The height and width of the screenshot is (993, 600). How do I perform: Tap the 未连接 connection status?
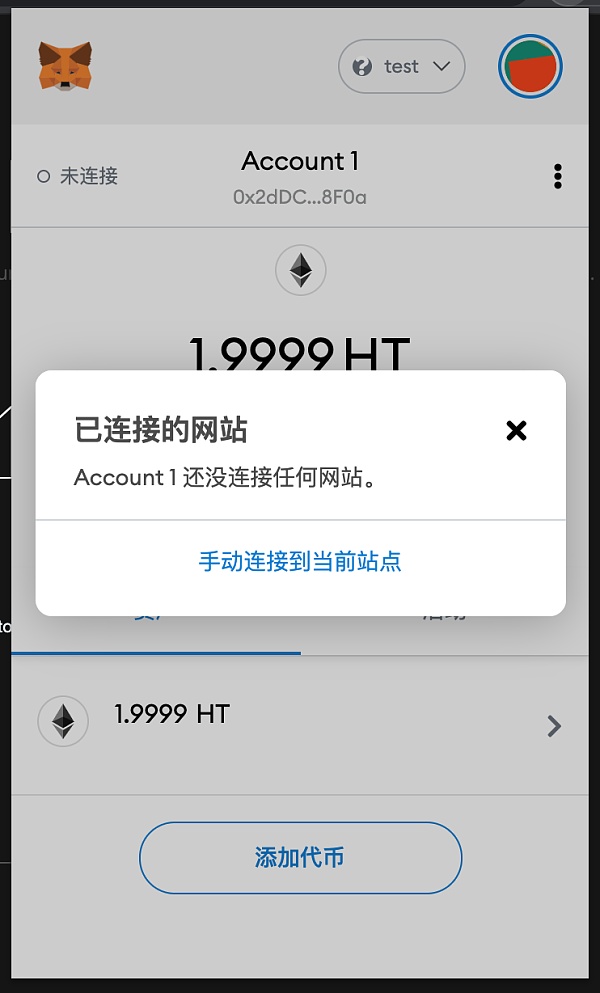click(78, 177)
